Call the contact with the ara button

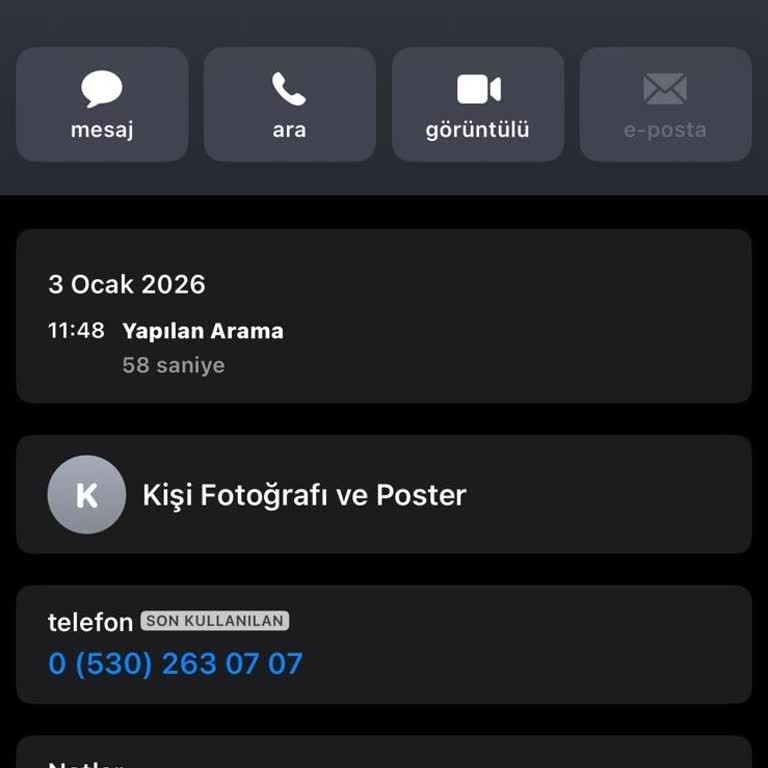click(x=290, y=105)
